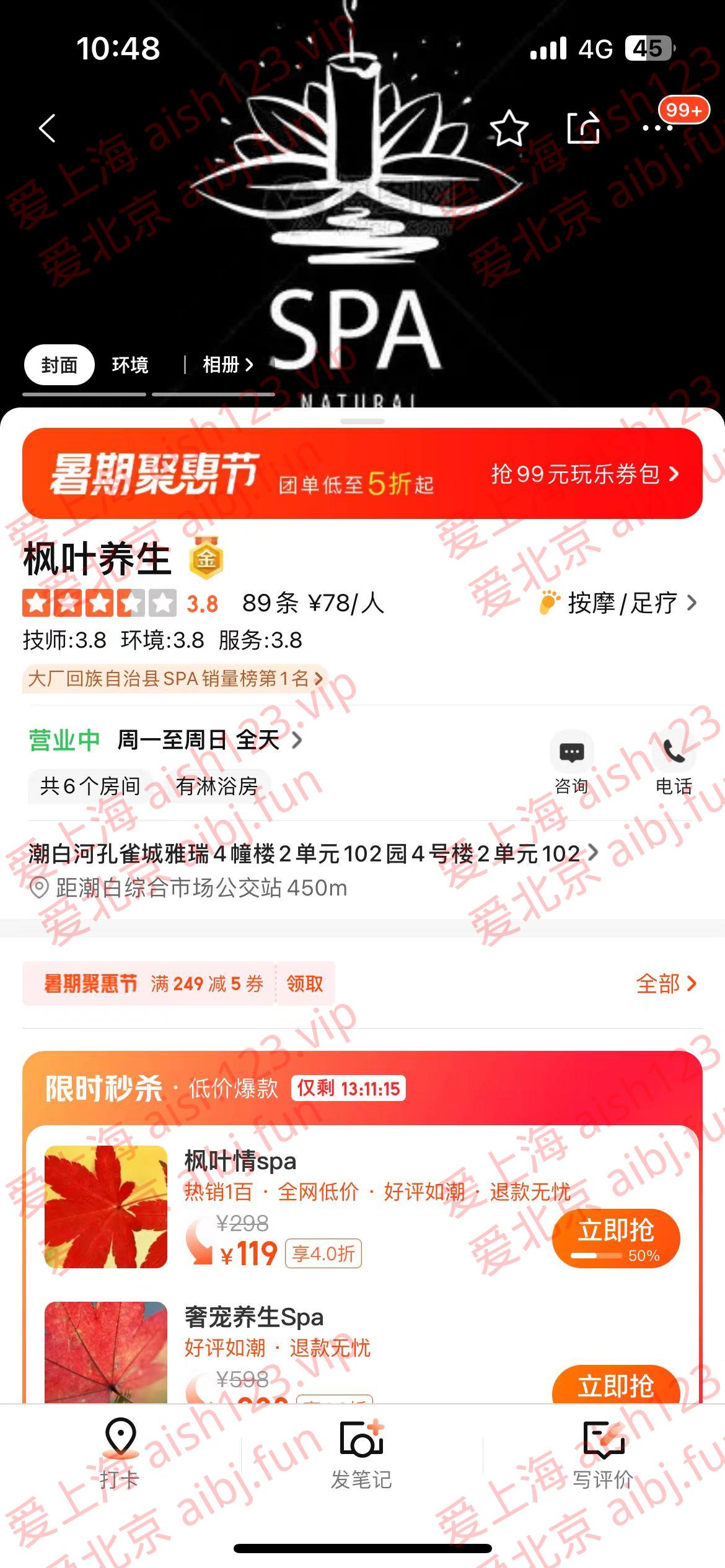Tap 立即抢 for 枫叶情spa deal
The height and width of the screenshot is (1568, 725).
pyautogui.click(x=615, y=1238)
